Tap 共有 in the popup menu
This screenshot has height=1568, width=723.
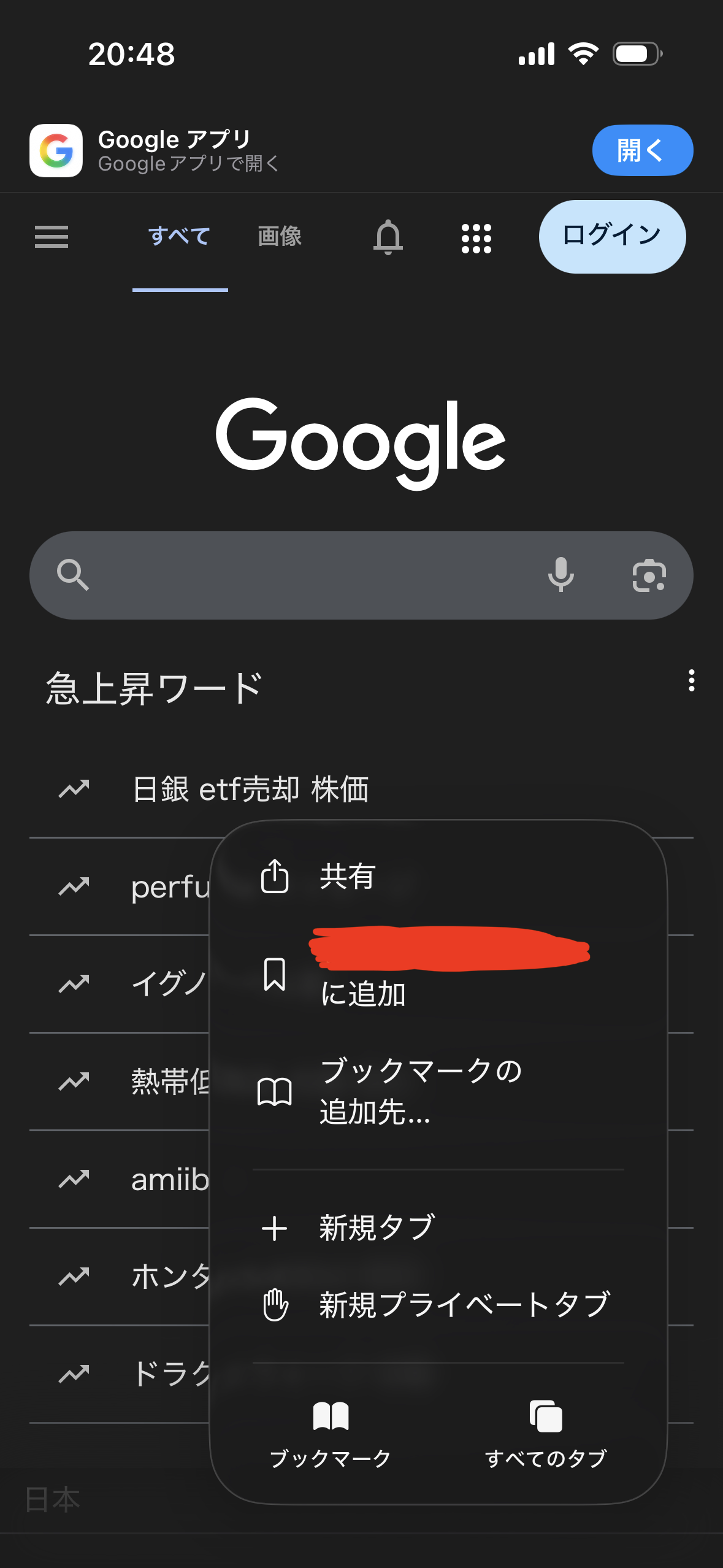click(346, 876)
